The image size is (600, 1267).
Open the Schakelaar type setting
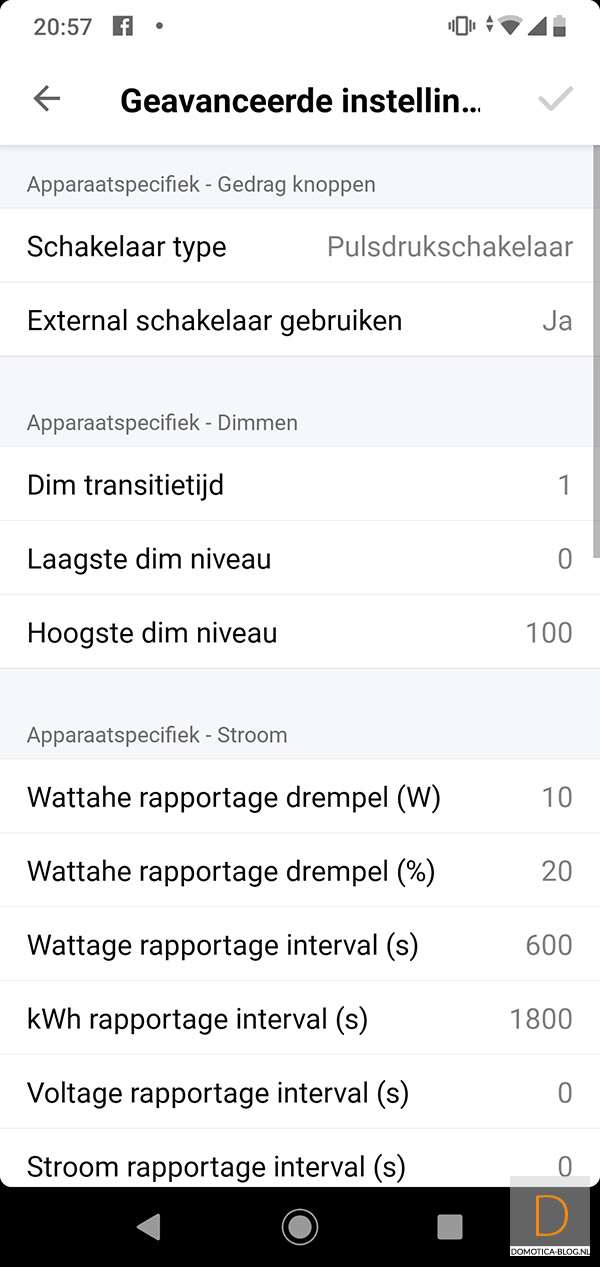(x=300, y=247)
